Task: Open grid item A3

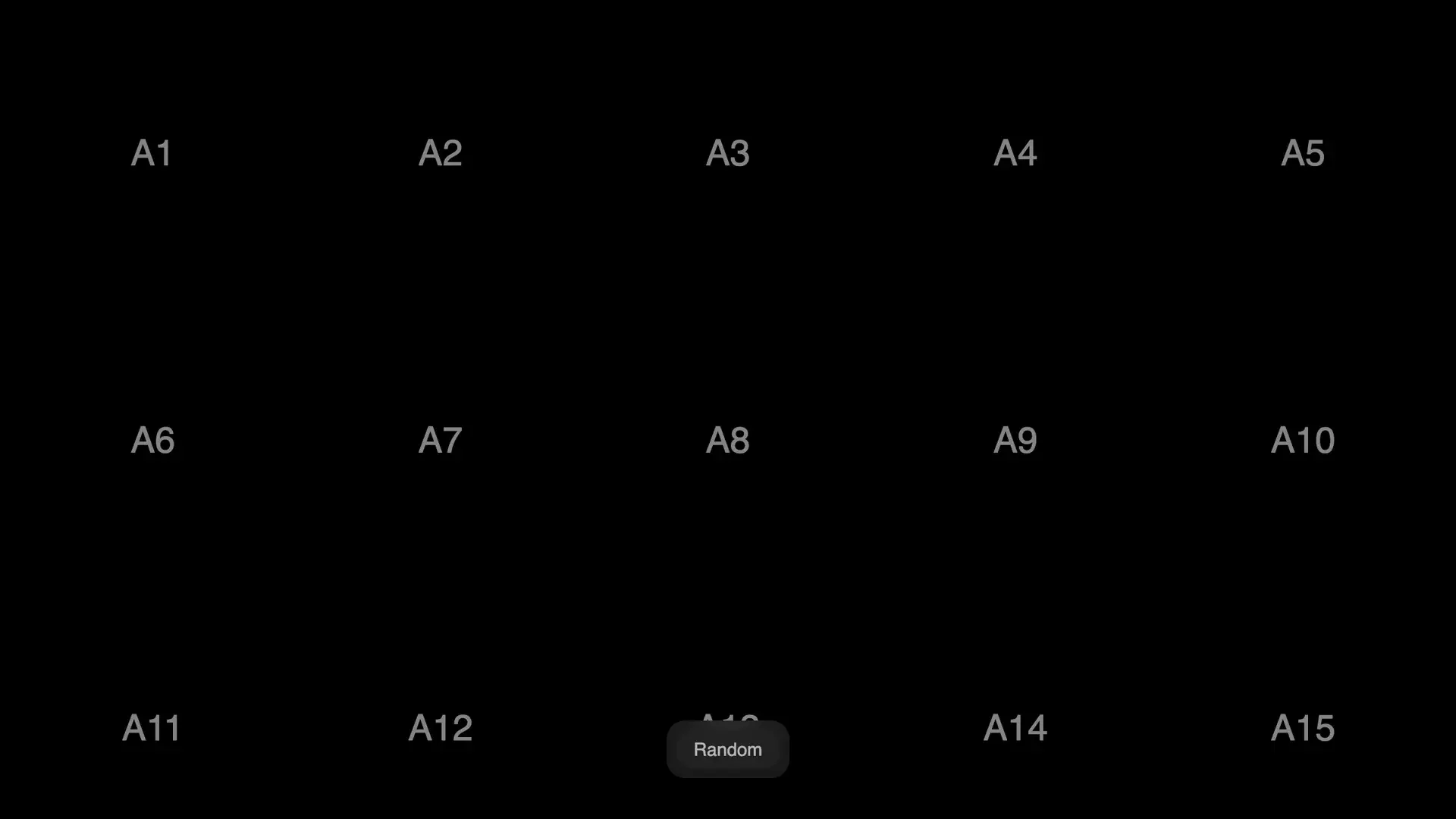Action: point(727,153)
